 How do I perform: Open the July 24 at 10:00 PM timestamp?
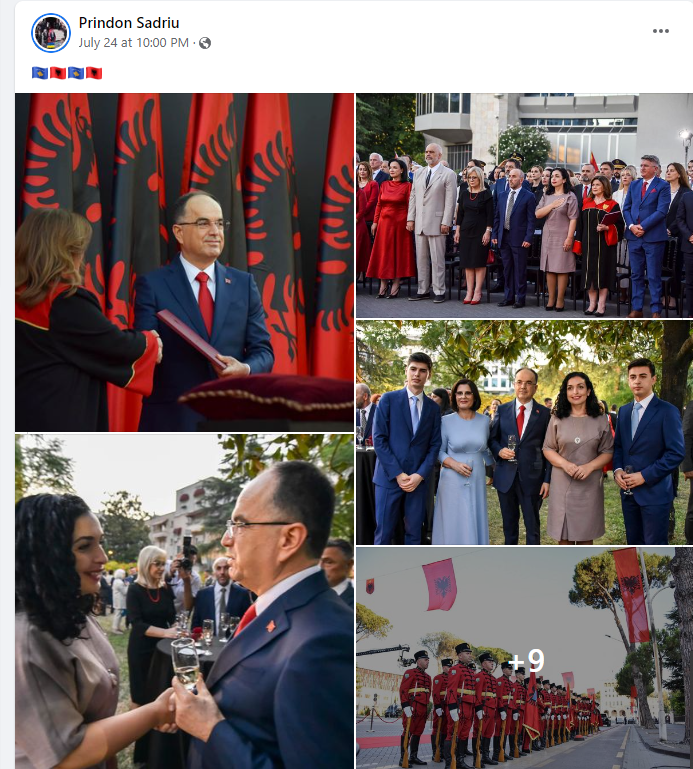point(133,43)
